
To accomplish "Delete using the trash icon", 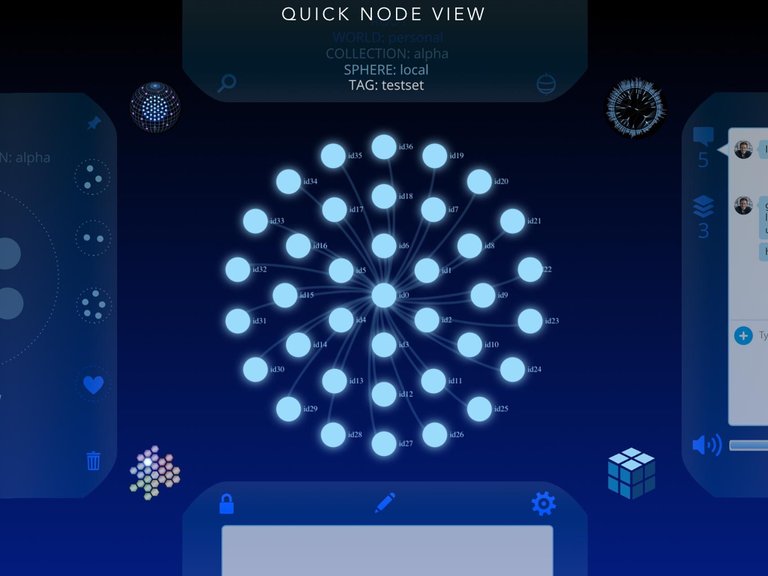I will (93, 460).
